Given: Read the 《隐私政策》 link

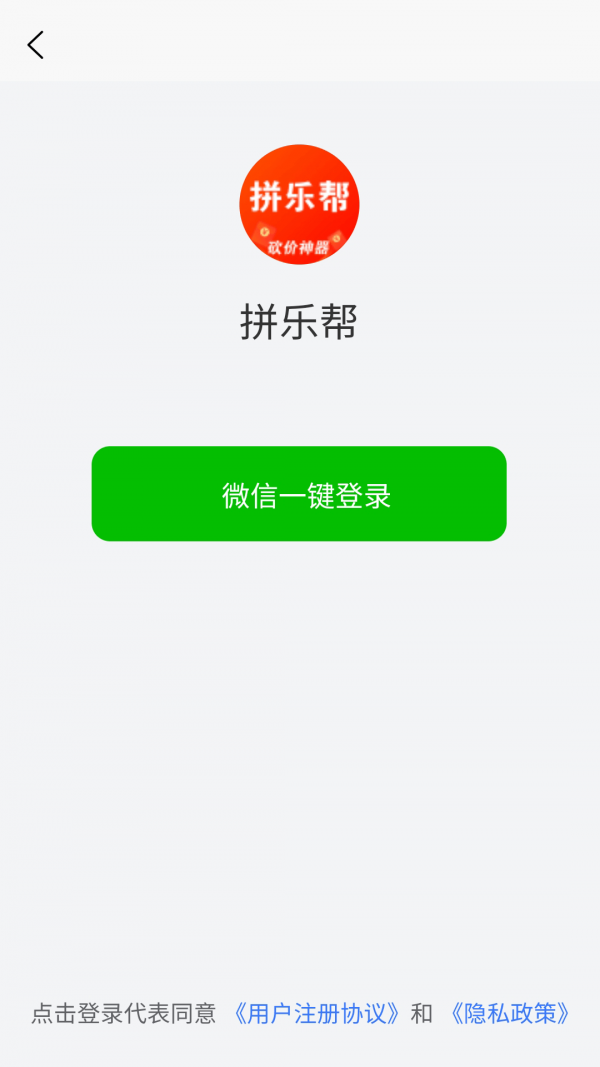Looking at the screenshot, I should (509, 1014).
